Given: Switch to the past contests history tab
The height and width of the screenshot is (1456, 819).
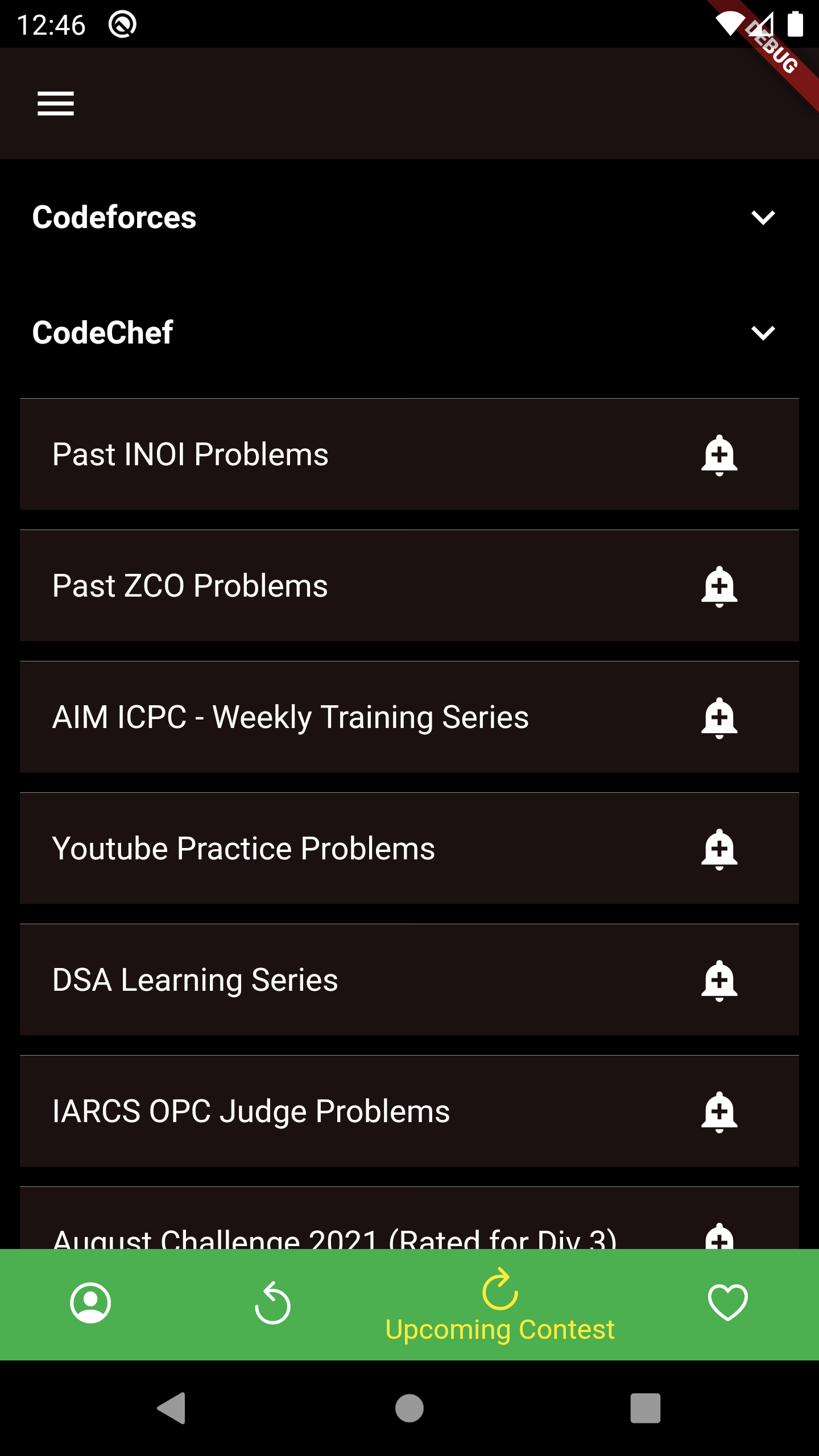Looking at the screenshot, I should pos(272,1303).
